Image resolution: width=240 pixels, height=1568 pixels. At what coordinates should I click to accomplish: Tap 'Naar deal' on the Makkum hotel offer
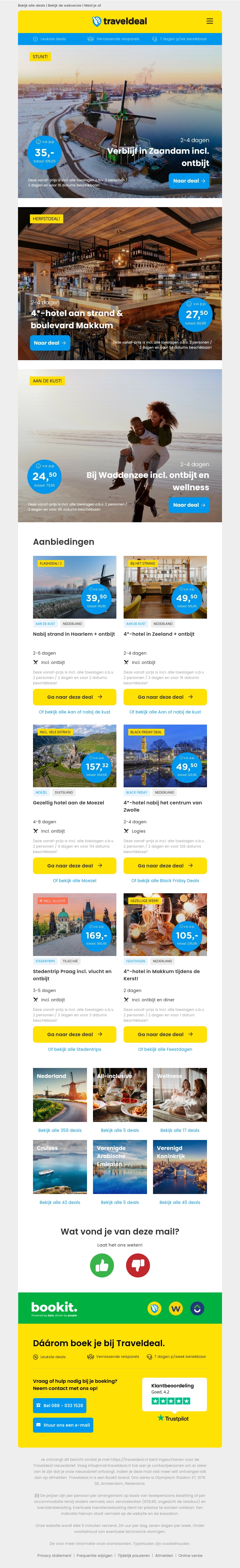(x=50, y=343)
